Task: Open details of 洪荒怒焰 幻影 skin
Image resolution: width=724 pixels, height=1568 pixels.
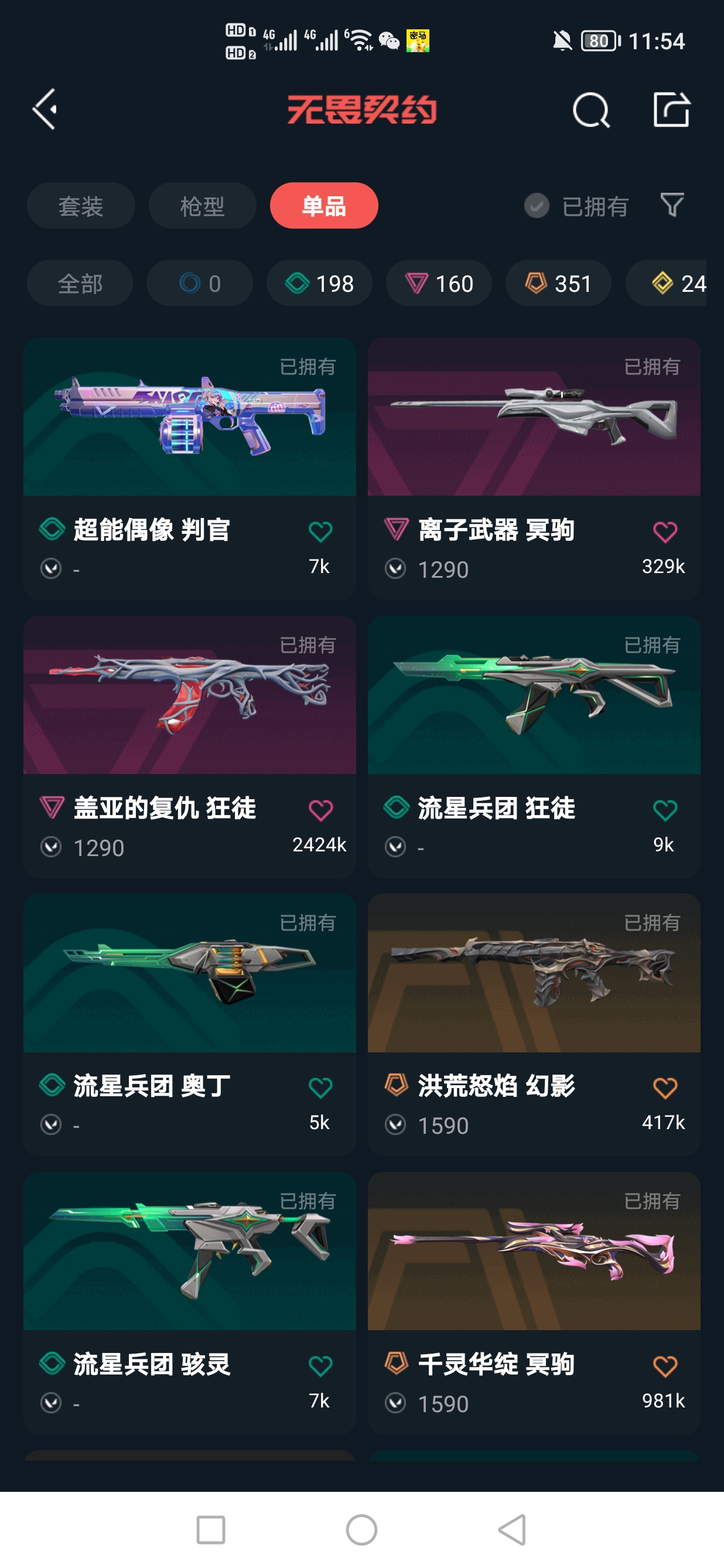Action: pos(534,980)
